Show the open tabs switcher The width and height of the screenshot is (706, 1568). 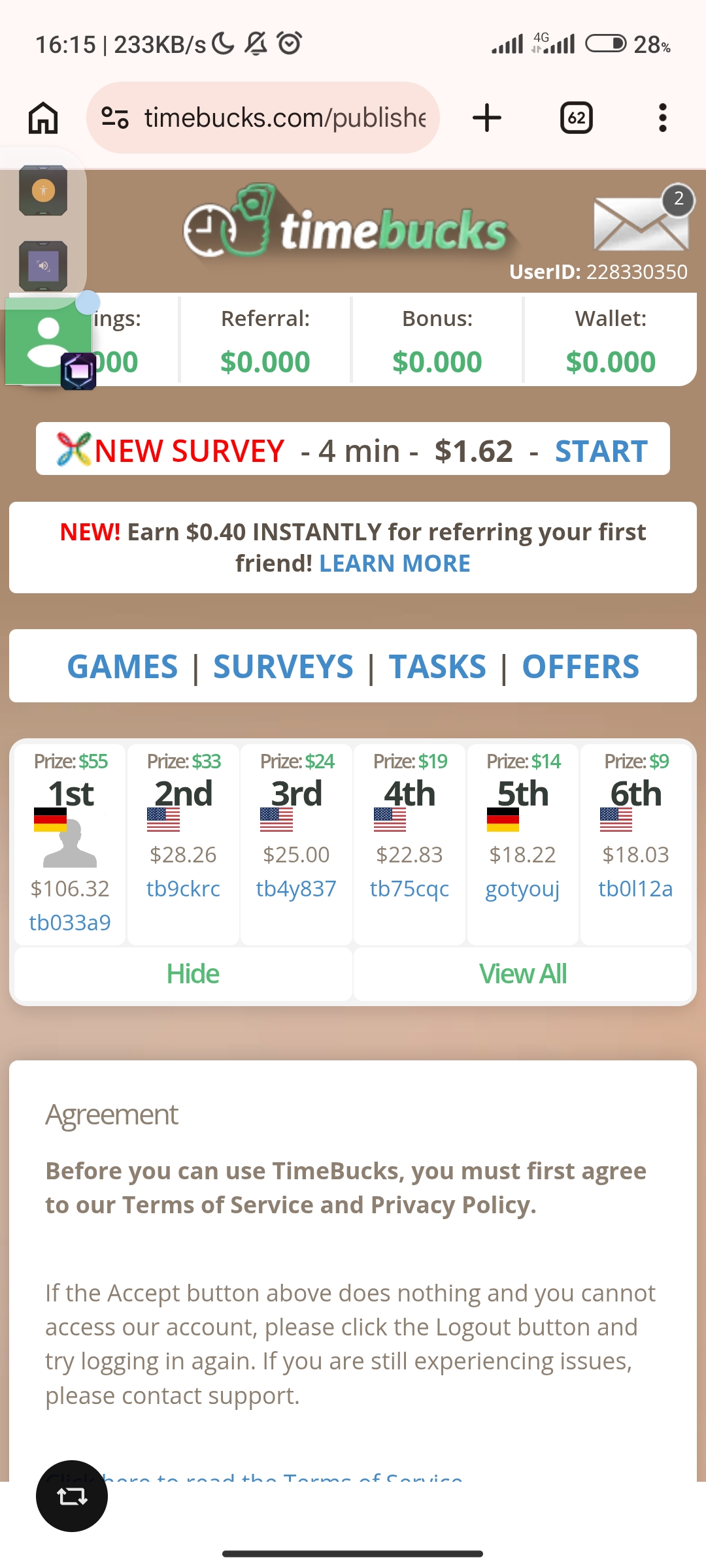tap(576, 118)
